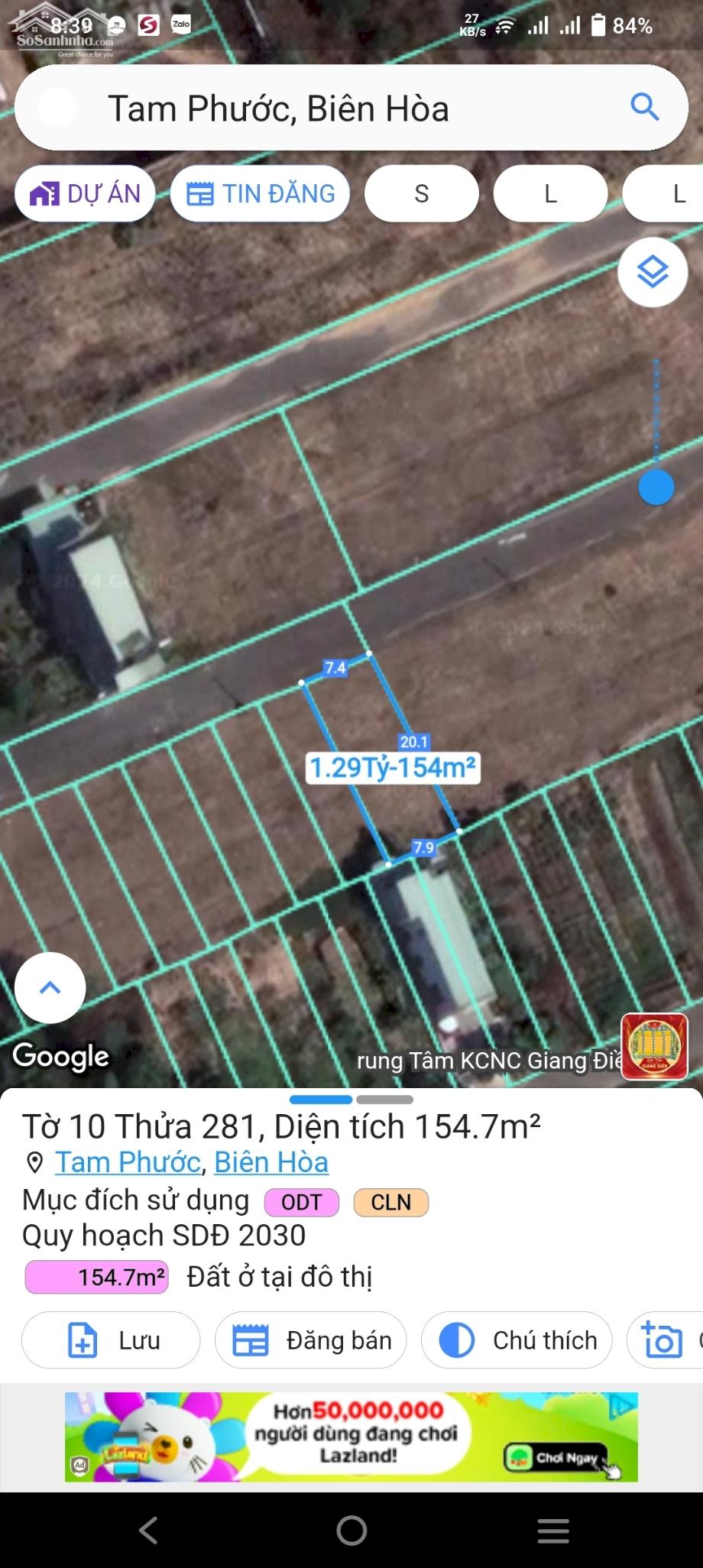Save this plot with Lưu
This screenshot has width=703, height=1568.
coord(111,1340)
